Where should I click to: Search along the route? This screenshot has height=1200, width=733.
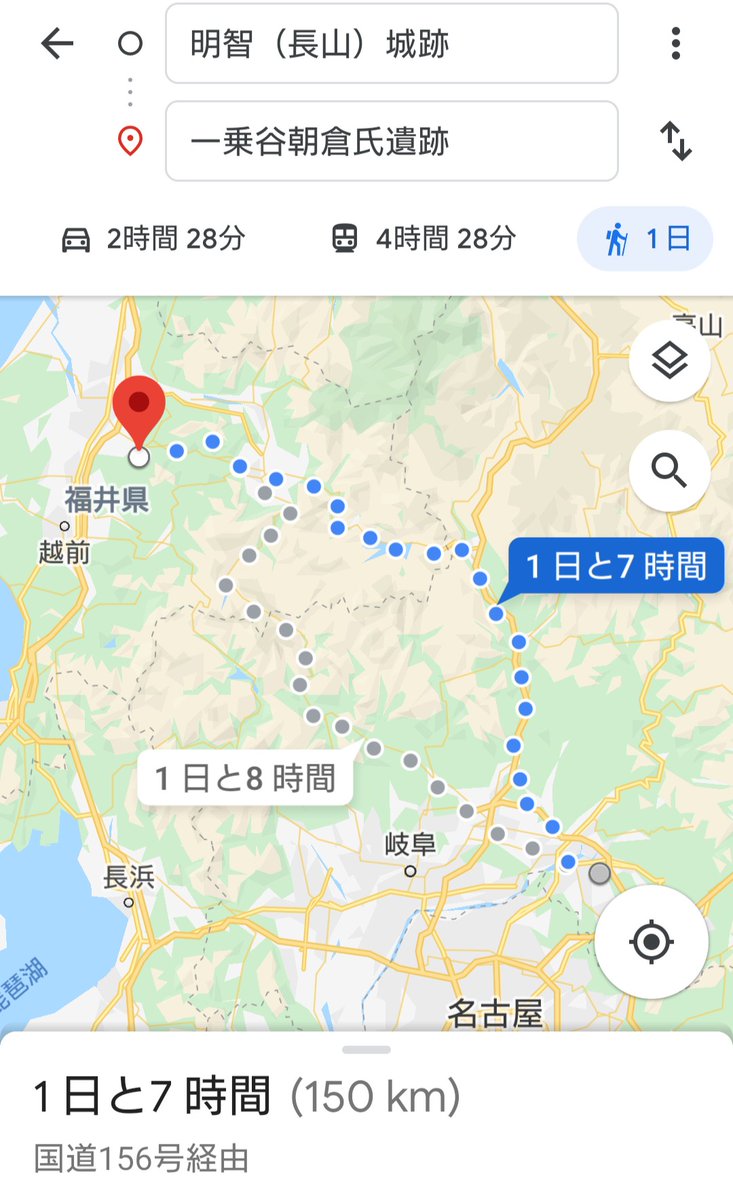[669, 468]
